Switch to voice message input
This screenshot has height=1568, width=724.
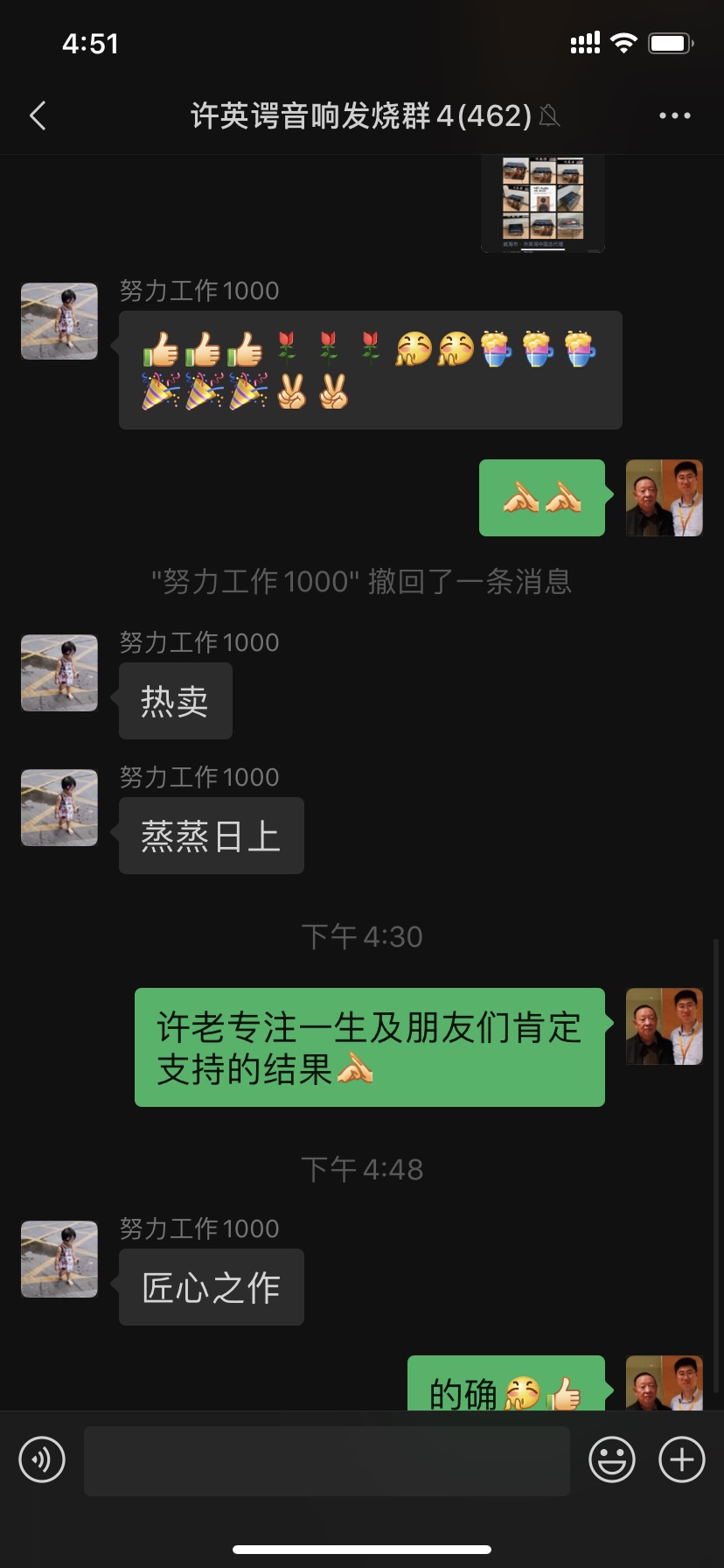[42, 1459]
